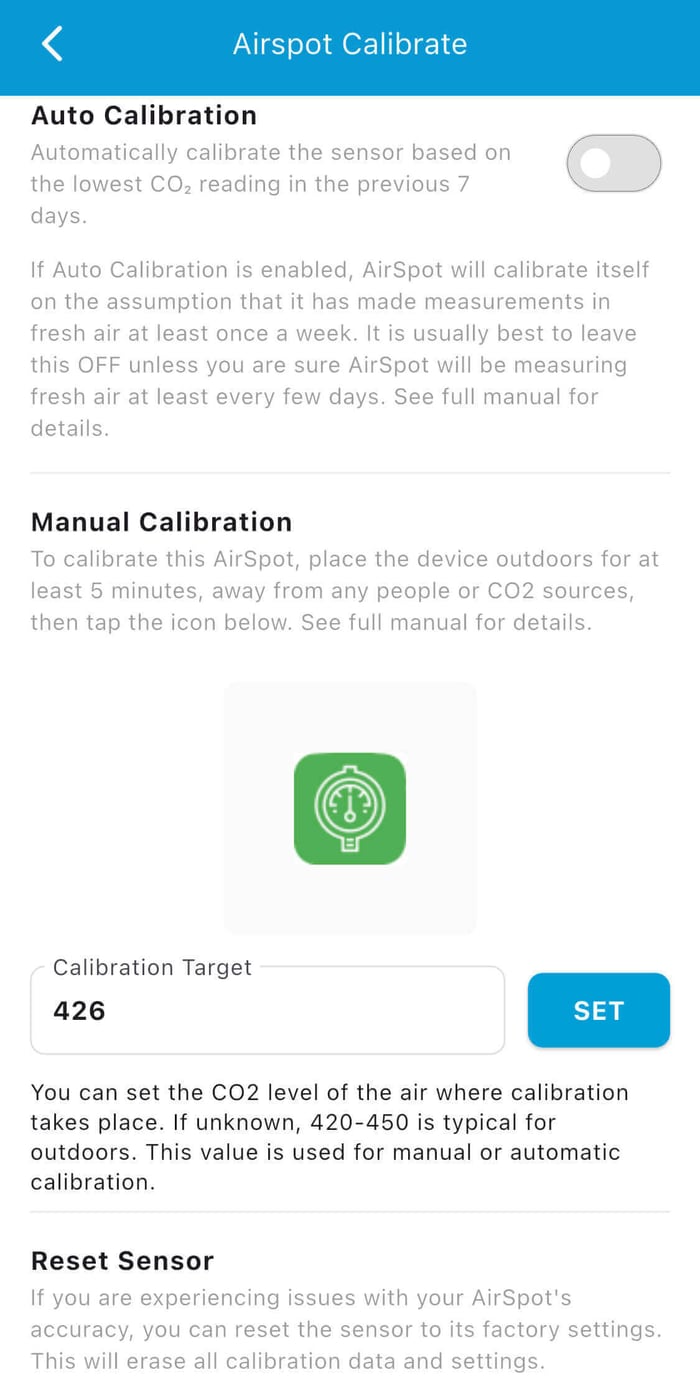Start manual calibration with the green gauge icon
The width and height of the screenshot is (700, 1383).
(350, 808)
